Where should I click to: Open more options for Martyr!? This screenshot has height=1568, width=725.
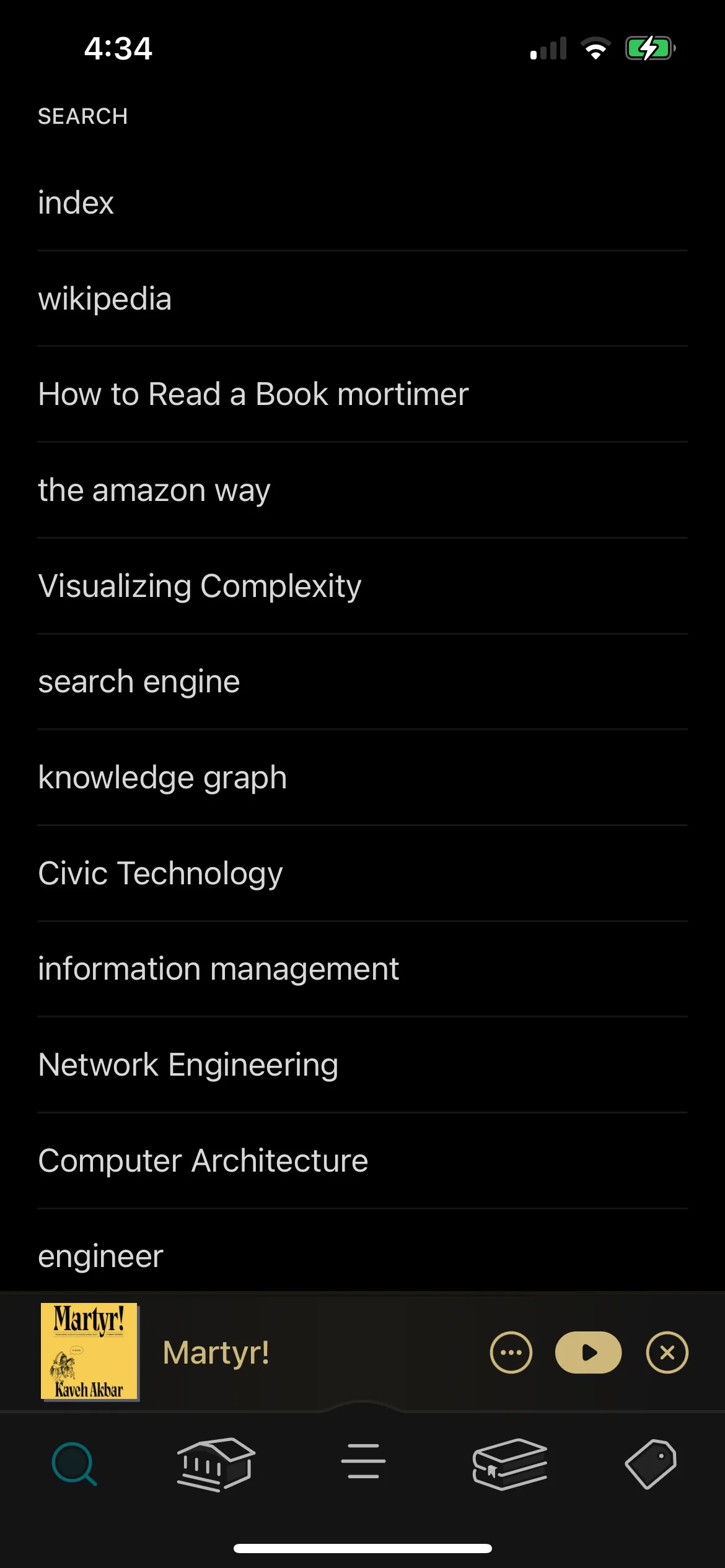pyautogui.click(x=511, y=1352)
